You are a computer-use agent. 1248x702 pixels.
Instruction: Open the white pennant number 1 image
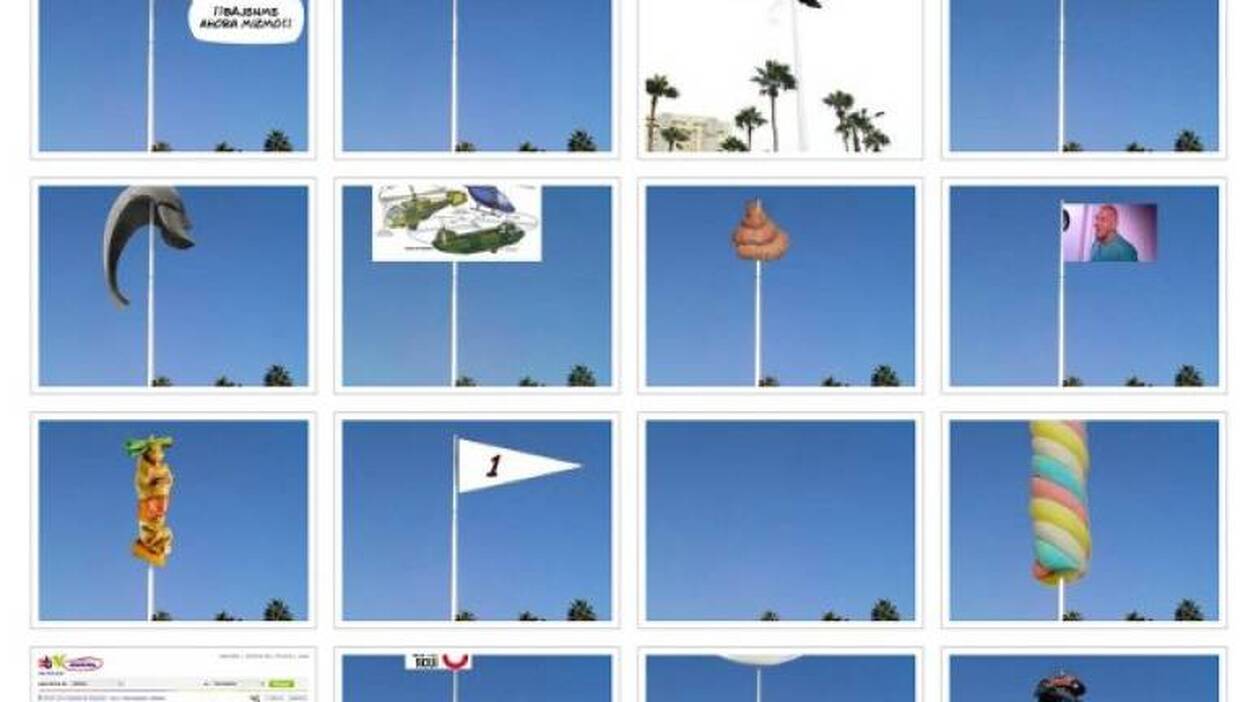pos(477,520)
